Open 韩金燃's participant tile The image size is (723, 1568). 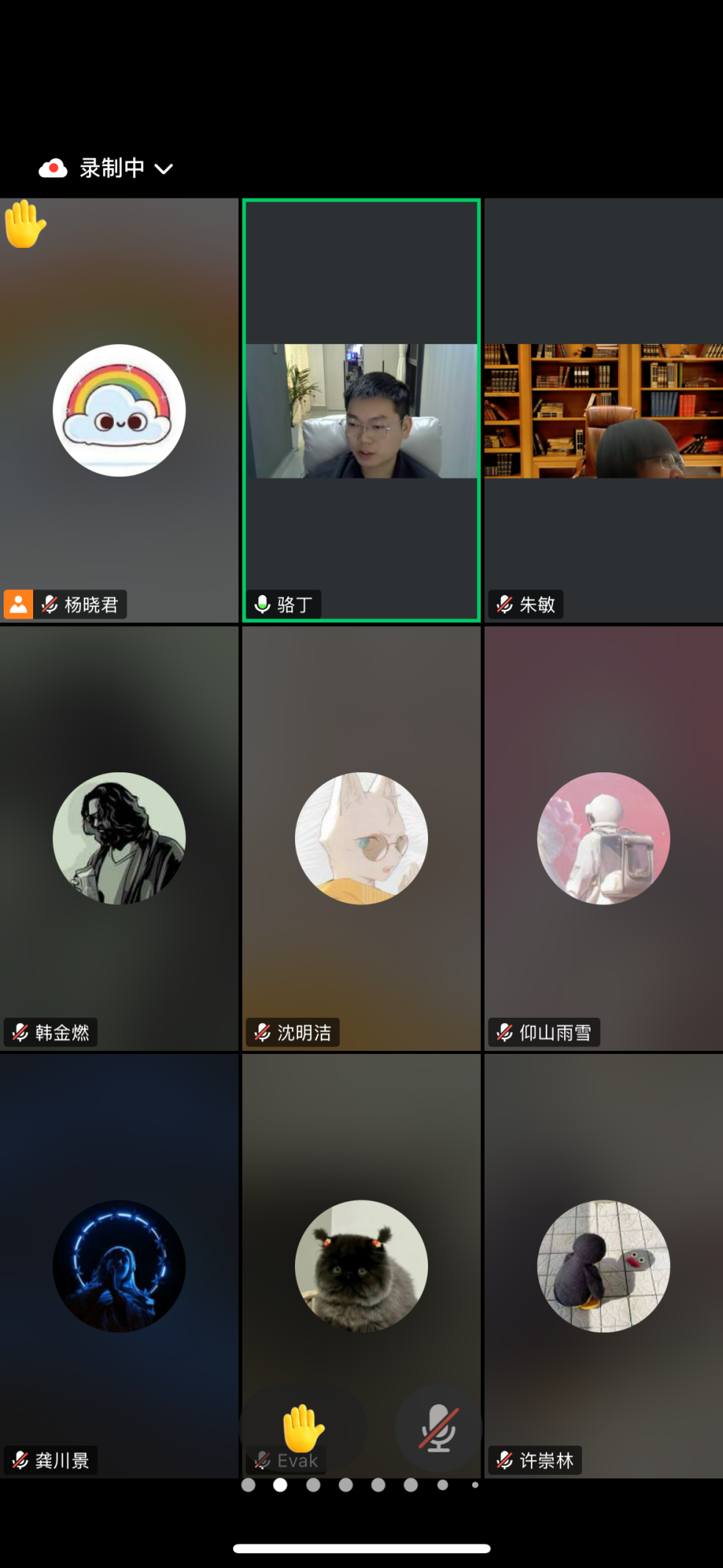(118, 838)
